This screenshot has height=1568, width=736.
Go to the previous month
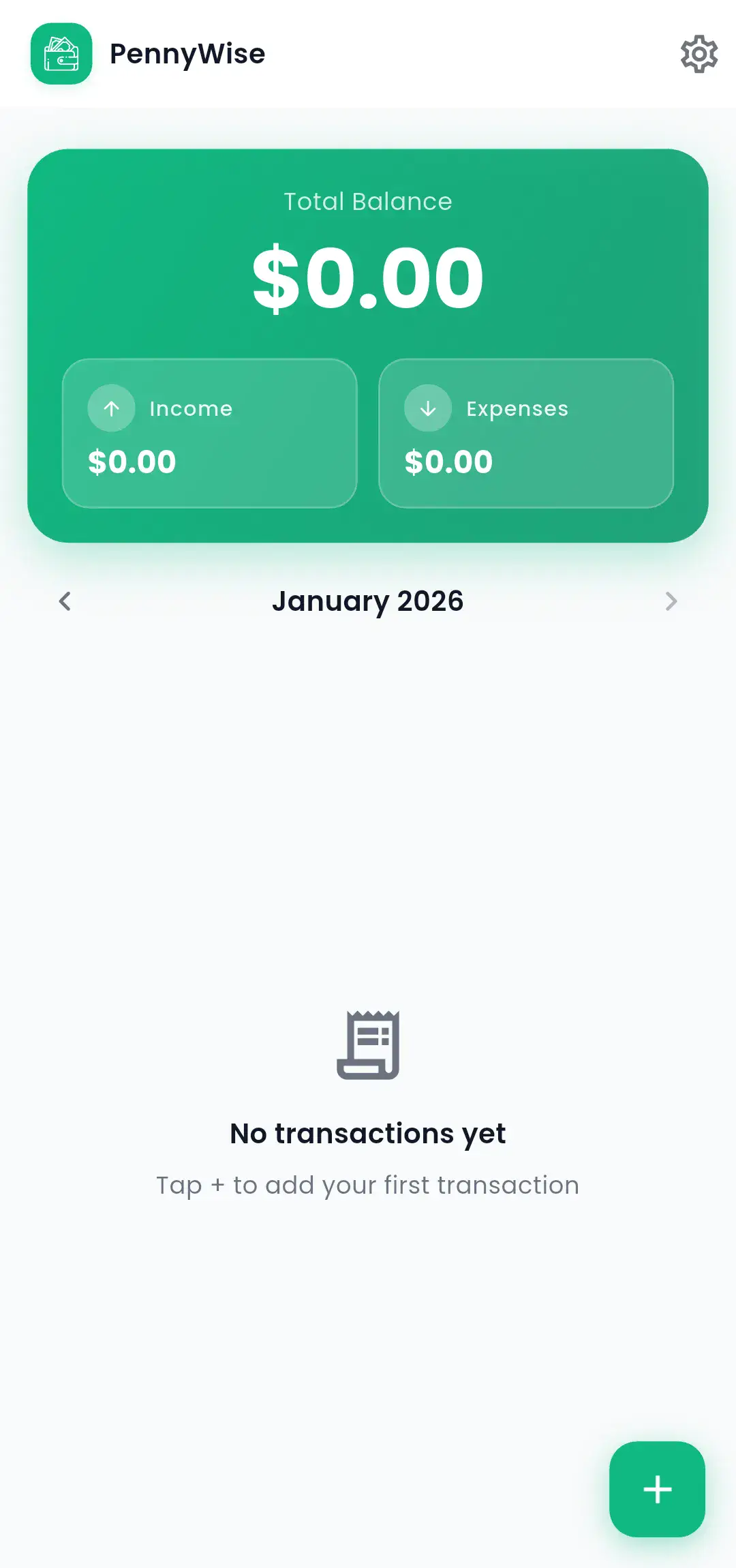[x=65, y=601]
